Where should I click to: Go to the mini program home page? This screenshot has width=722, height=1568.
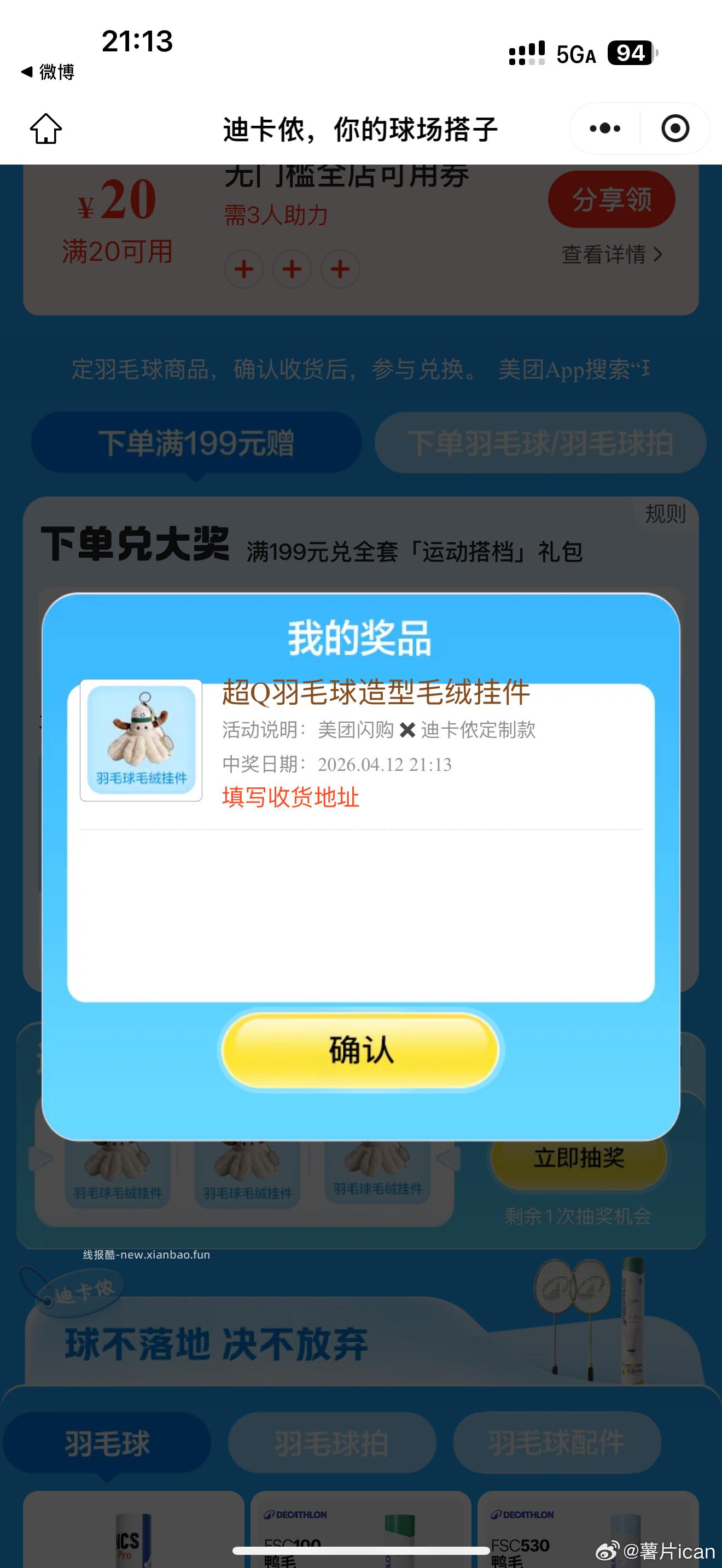[x=46, y=128]
